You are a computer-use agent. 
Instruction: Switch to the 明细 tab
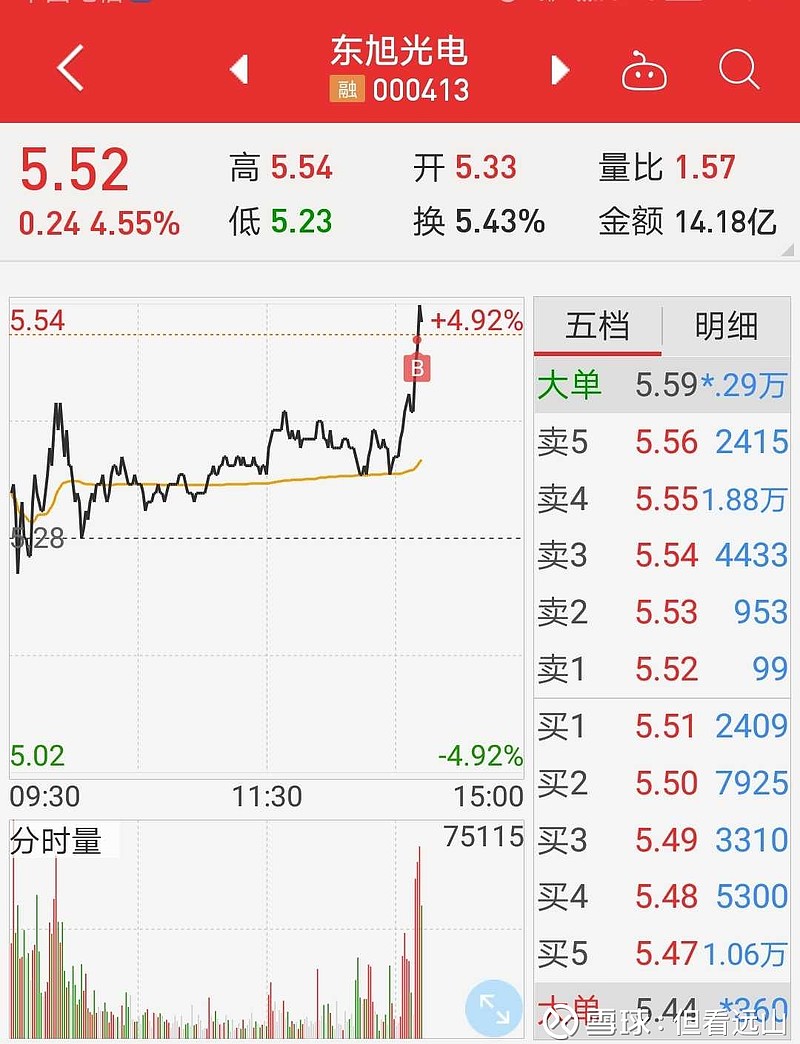click(x=726, y=326)
